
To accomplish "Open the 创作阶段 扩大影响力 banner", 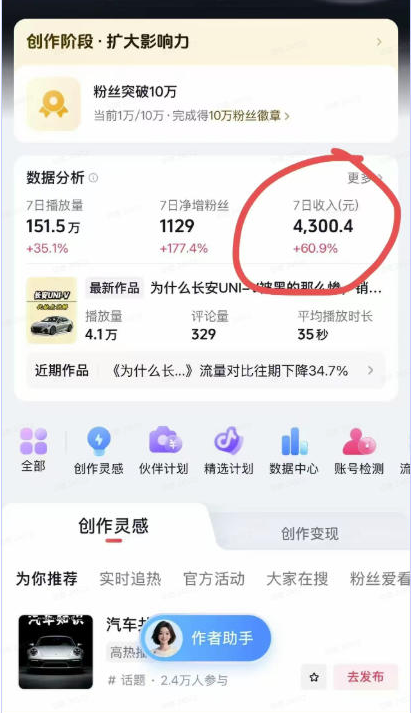I will [x=206, y=42].
